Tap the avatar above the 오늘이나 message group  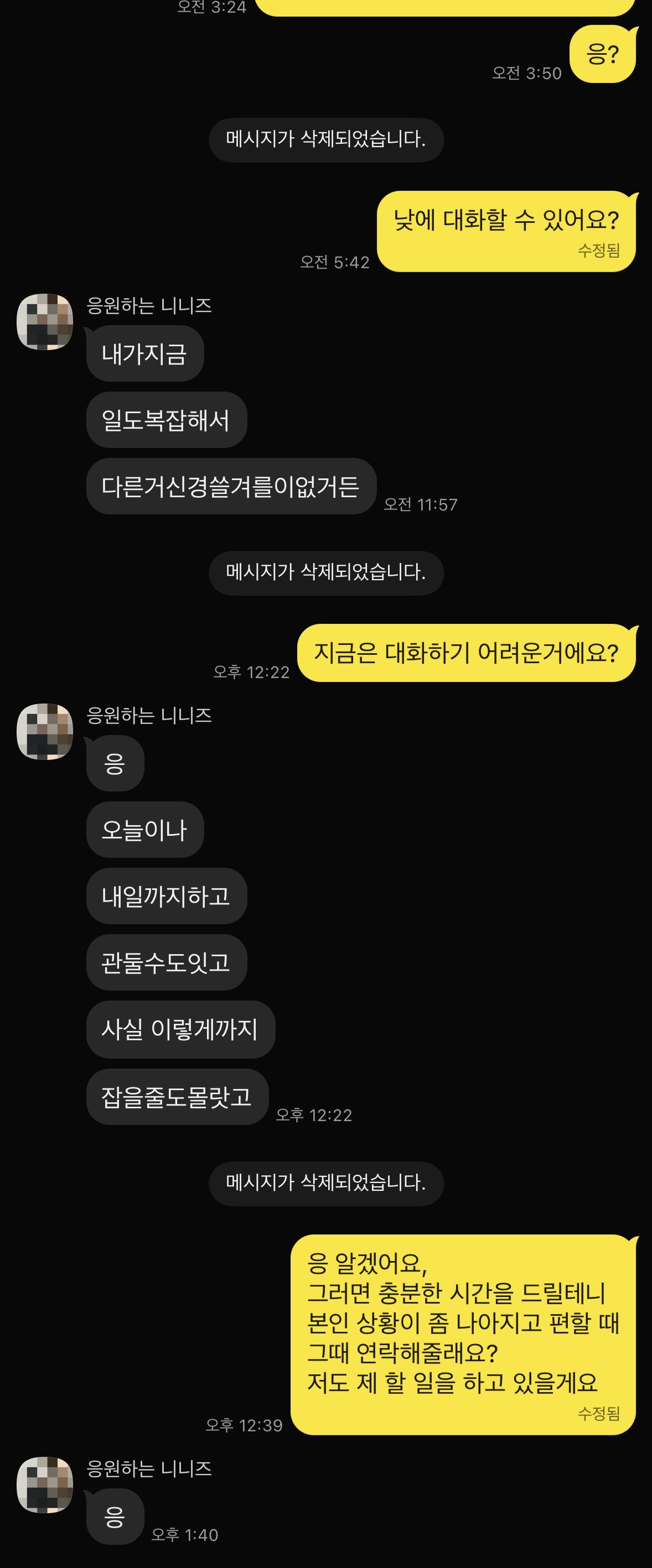tap(44, 731)
